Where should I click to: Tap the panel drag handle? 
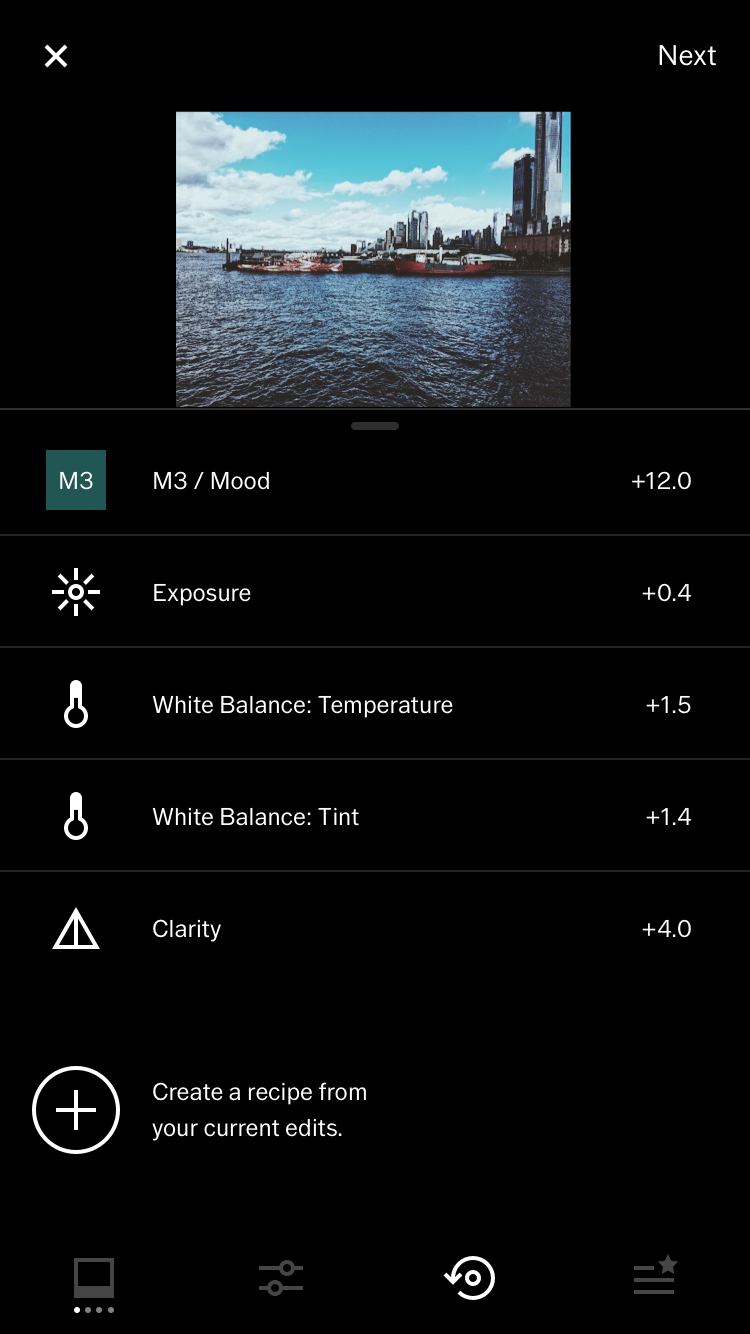click(x=375, y=426)
